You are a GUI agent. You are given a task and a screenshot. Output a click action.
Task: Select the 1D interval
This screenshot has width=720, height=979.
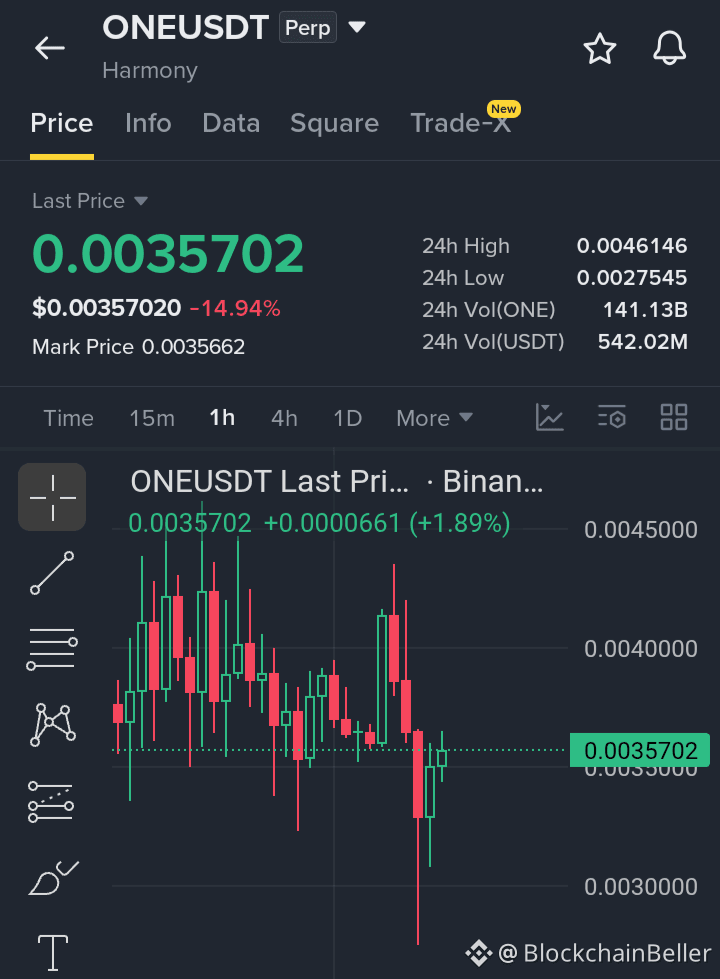[347, 418]
